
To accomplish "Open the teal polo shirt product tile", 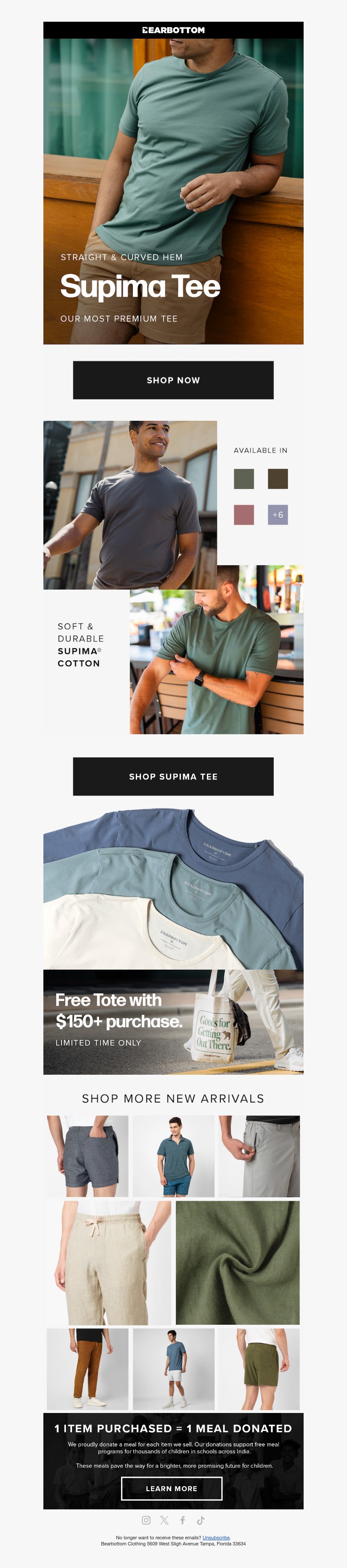I will (173, 1155).
